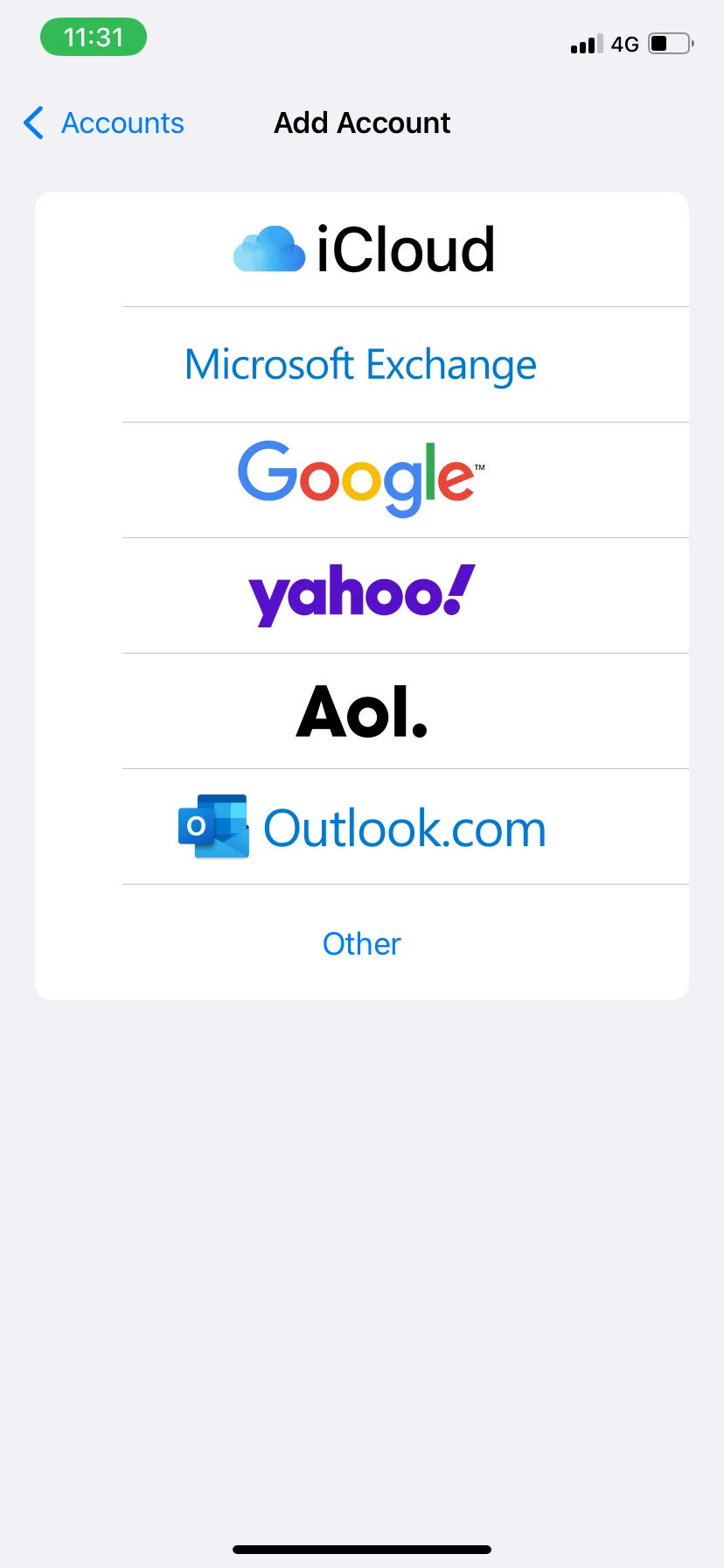Choose Aol. as account provider

pyautogui.click(x=362, y=710)
